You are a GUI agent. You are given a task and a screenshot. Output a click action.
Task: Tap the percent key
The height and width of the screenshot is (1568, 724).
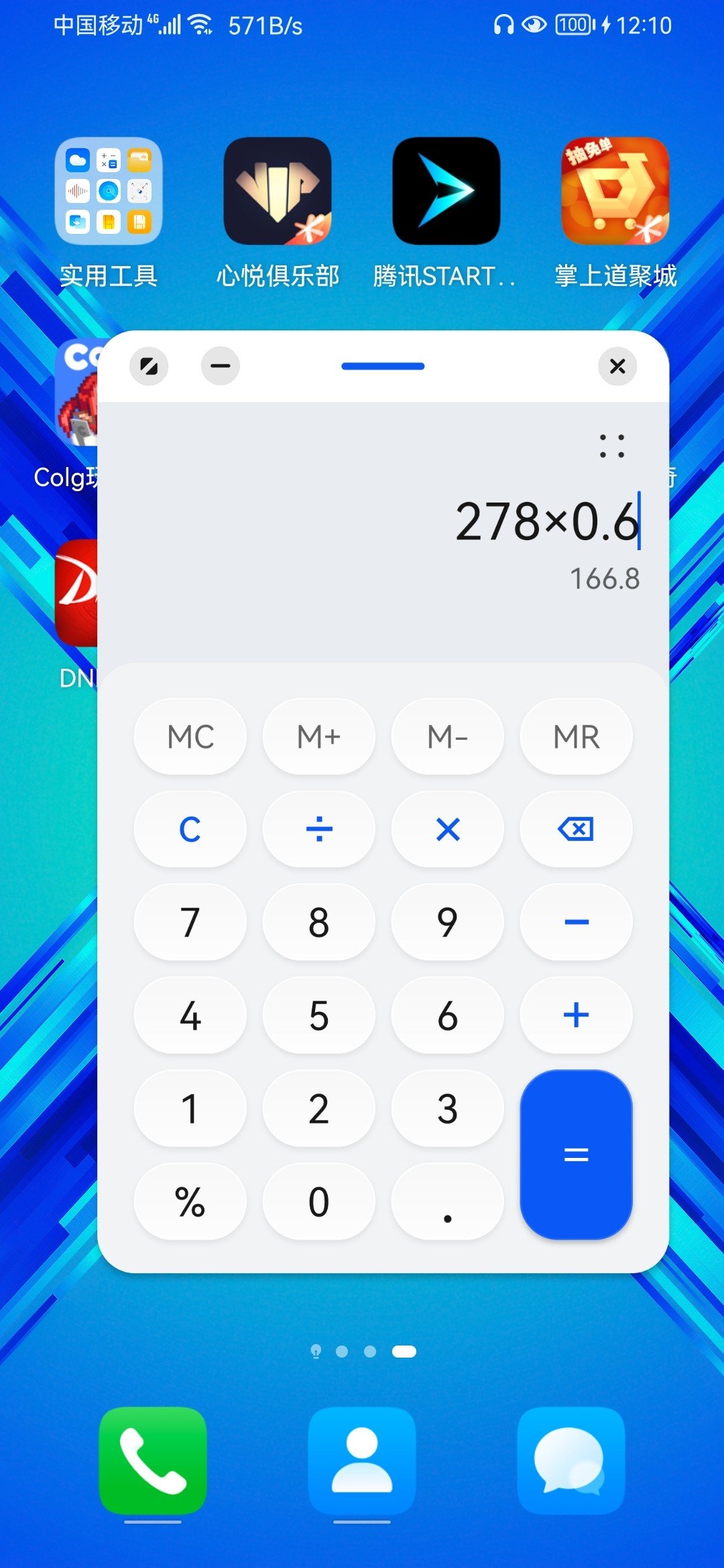point(190,1201)
